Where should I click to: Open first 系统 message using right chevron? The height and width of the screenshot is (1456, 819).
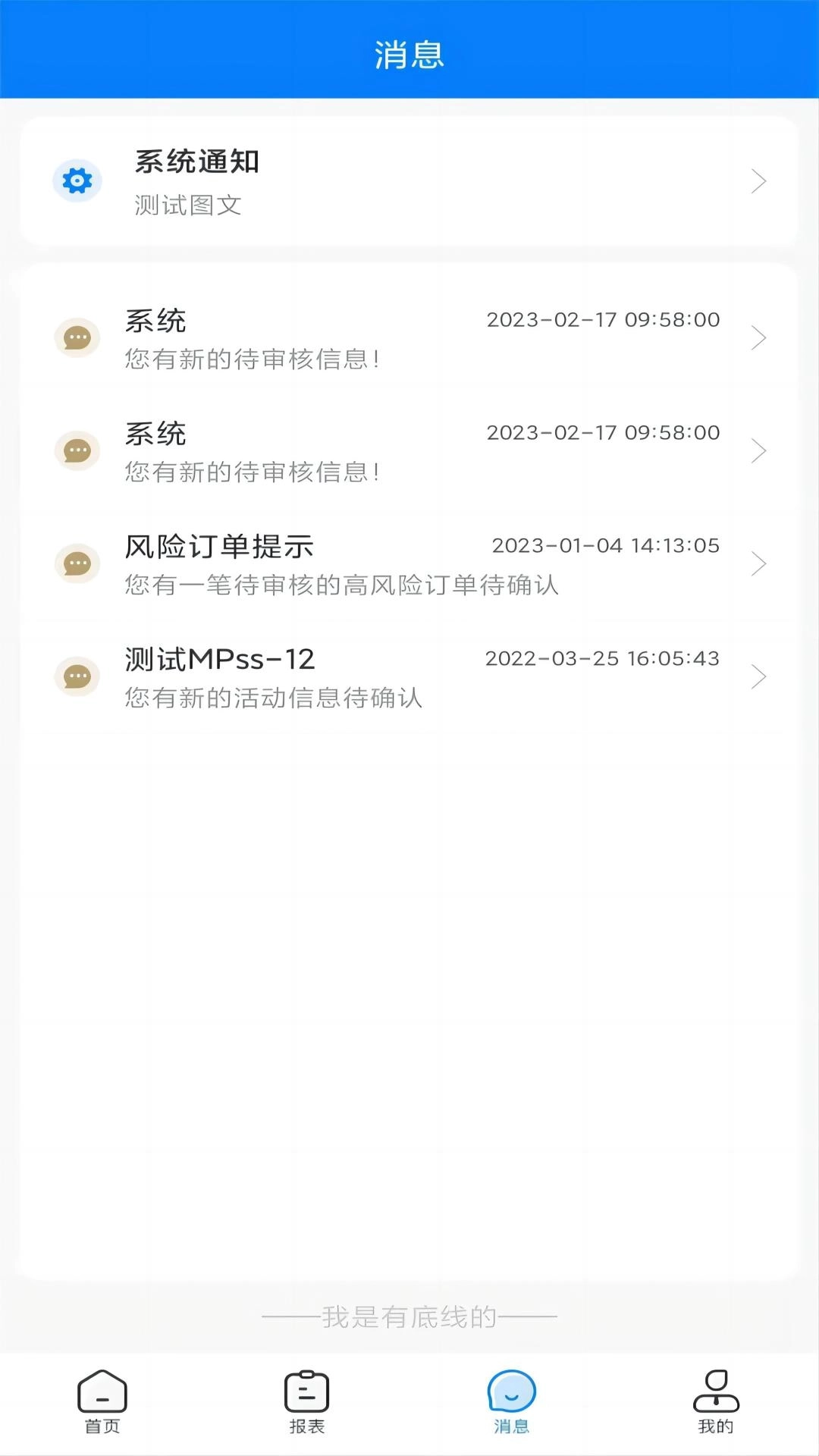(758, 337)
